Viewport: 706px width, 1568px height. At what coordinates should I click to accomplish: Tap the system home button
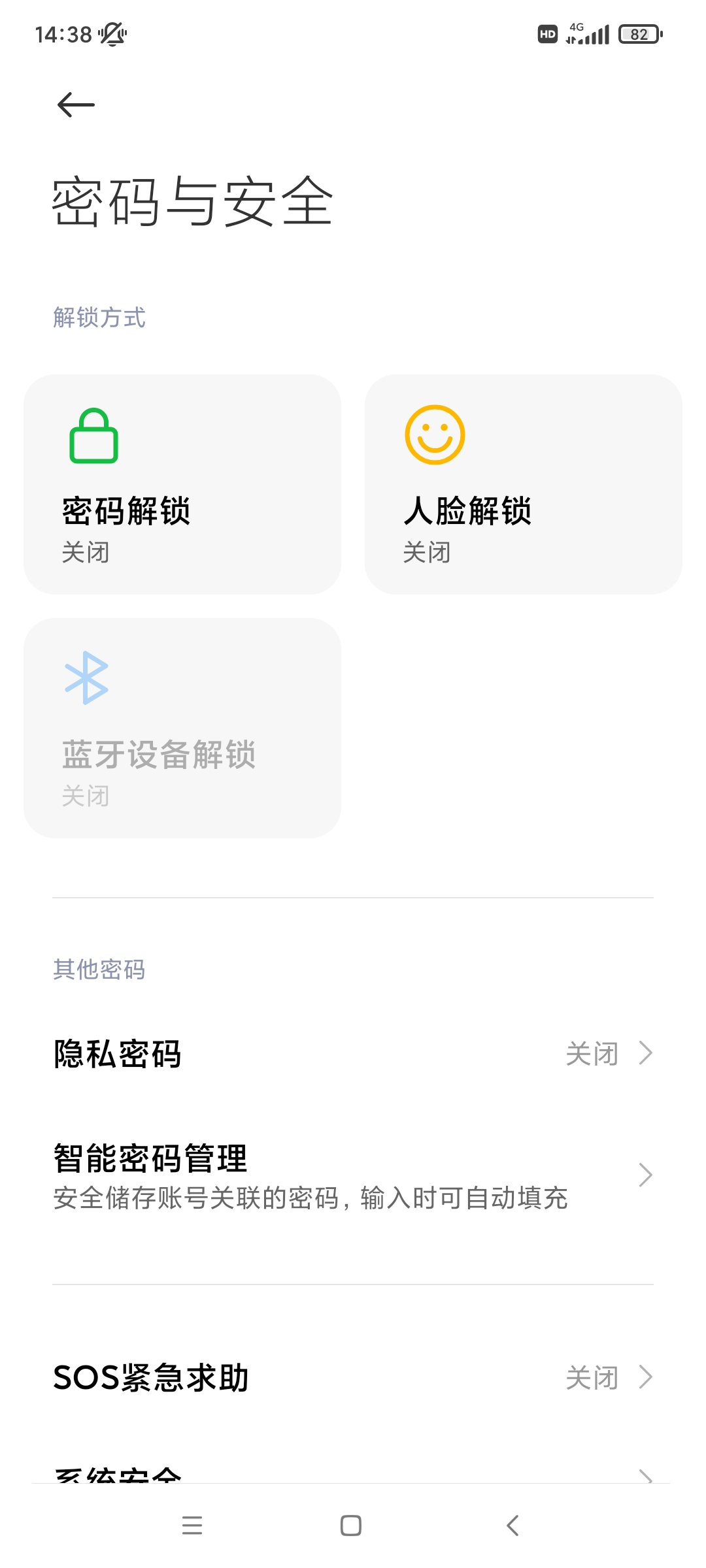[x=351, y=1526]
